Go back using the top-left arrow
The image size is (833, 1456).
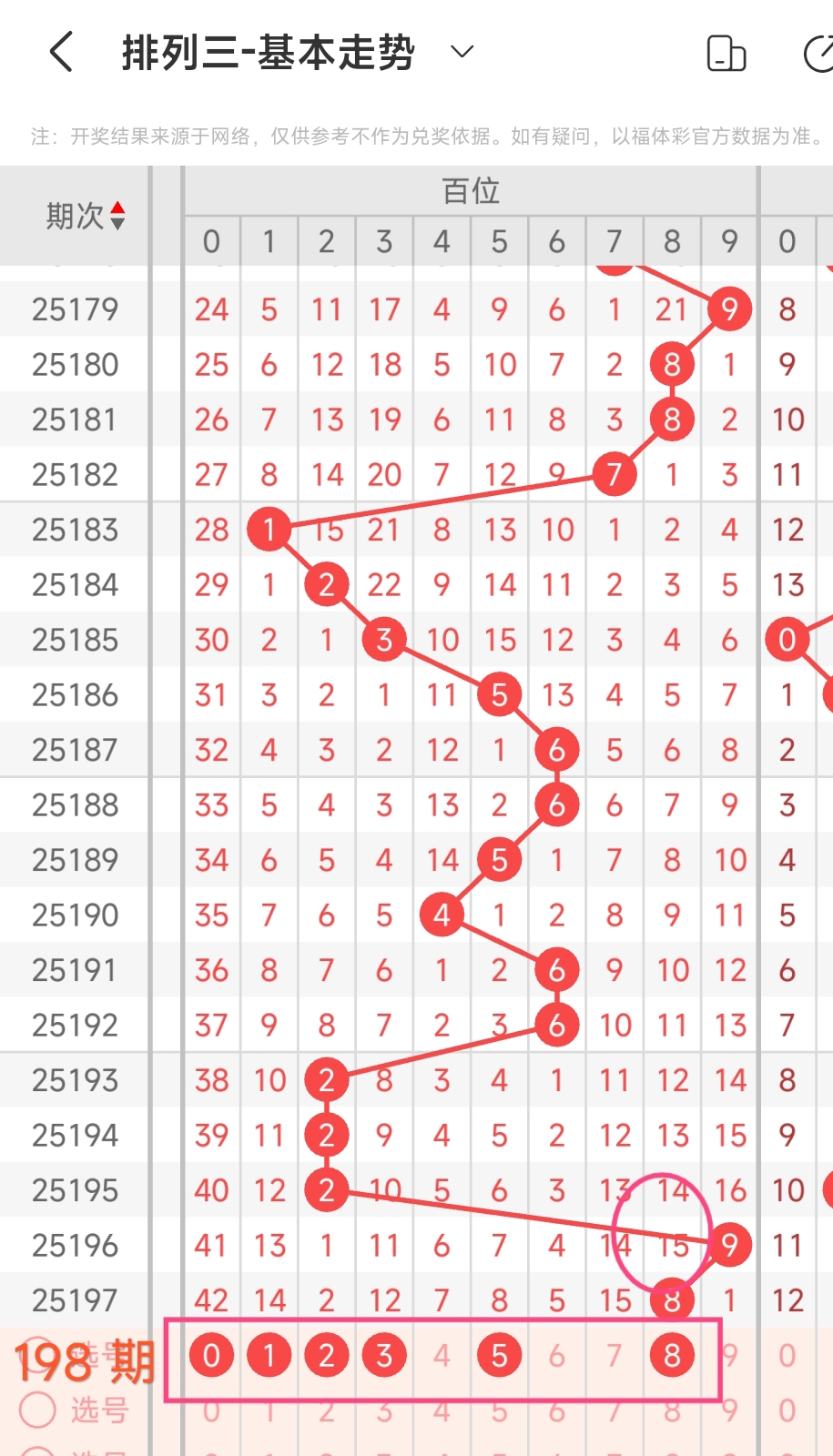point(61,52)
